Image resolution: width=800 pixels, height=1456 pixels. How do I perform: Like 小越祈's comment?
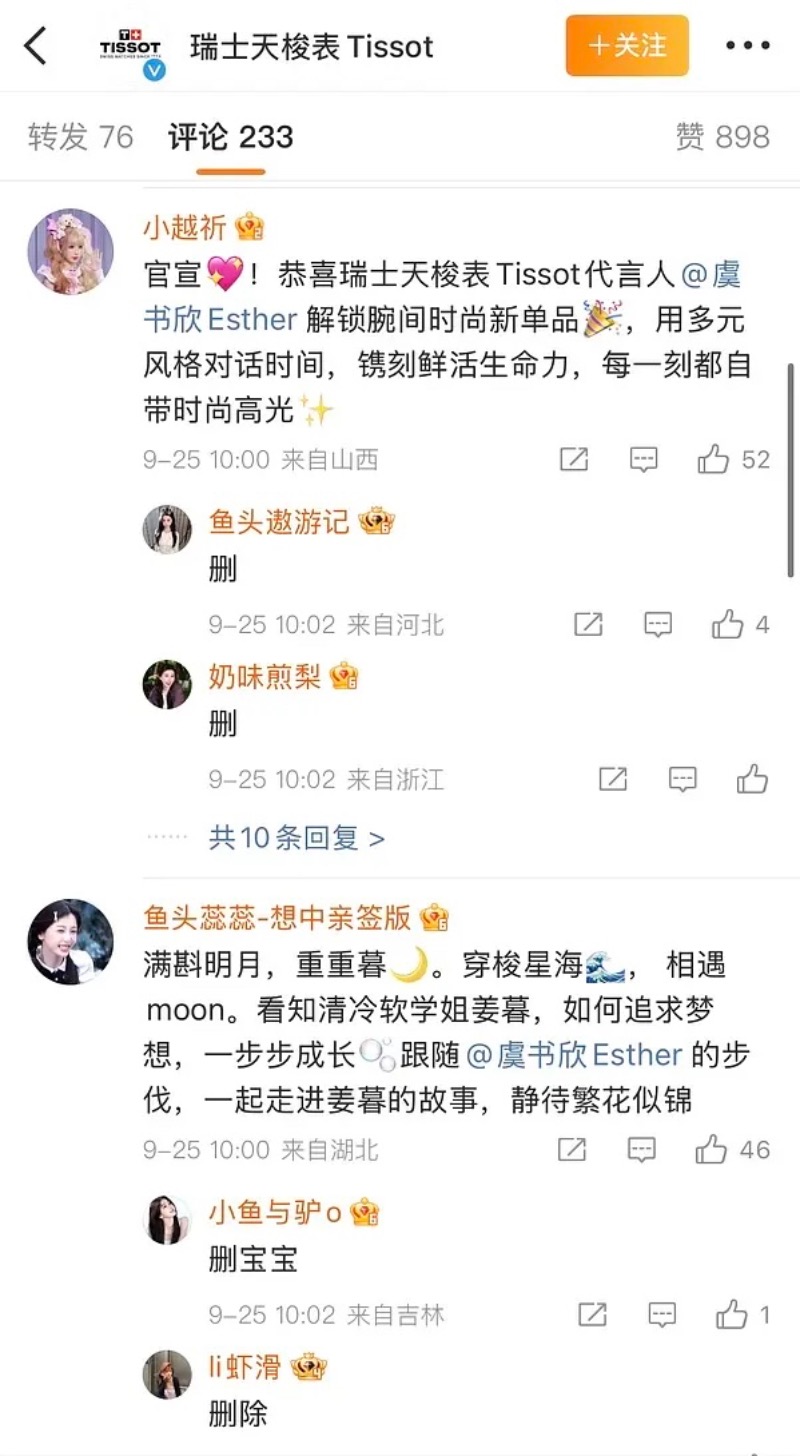(x=714, y=459)
